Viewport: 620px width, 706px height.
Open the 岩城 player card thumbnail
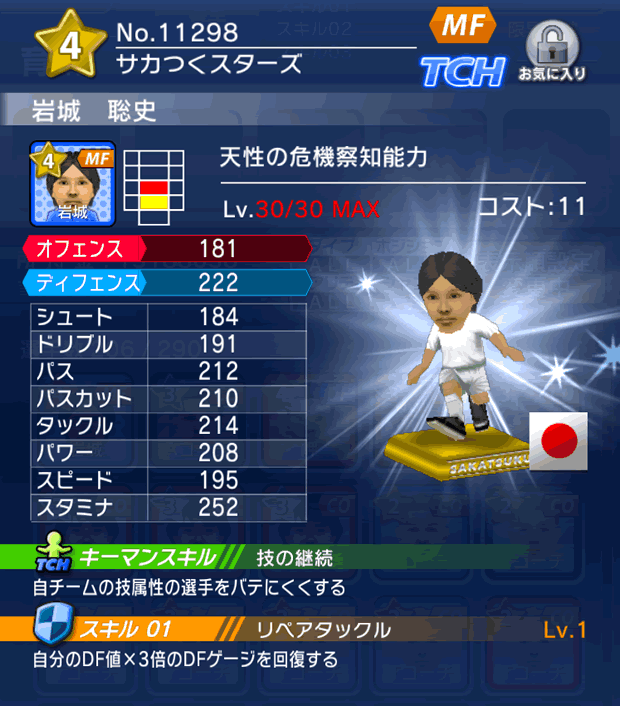(72, 182)
